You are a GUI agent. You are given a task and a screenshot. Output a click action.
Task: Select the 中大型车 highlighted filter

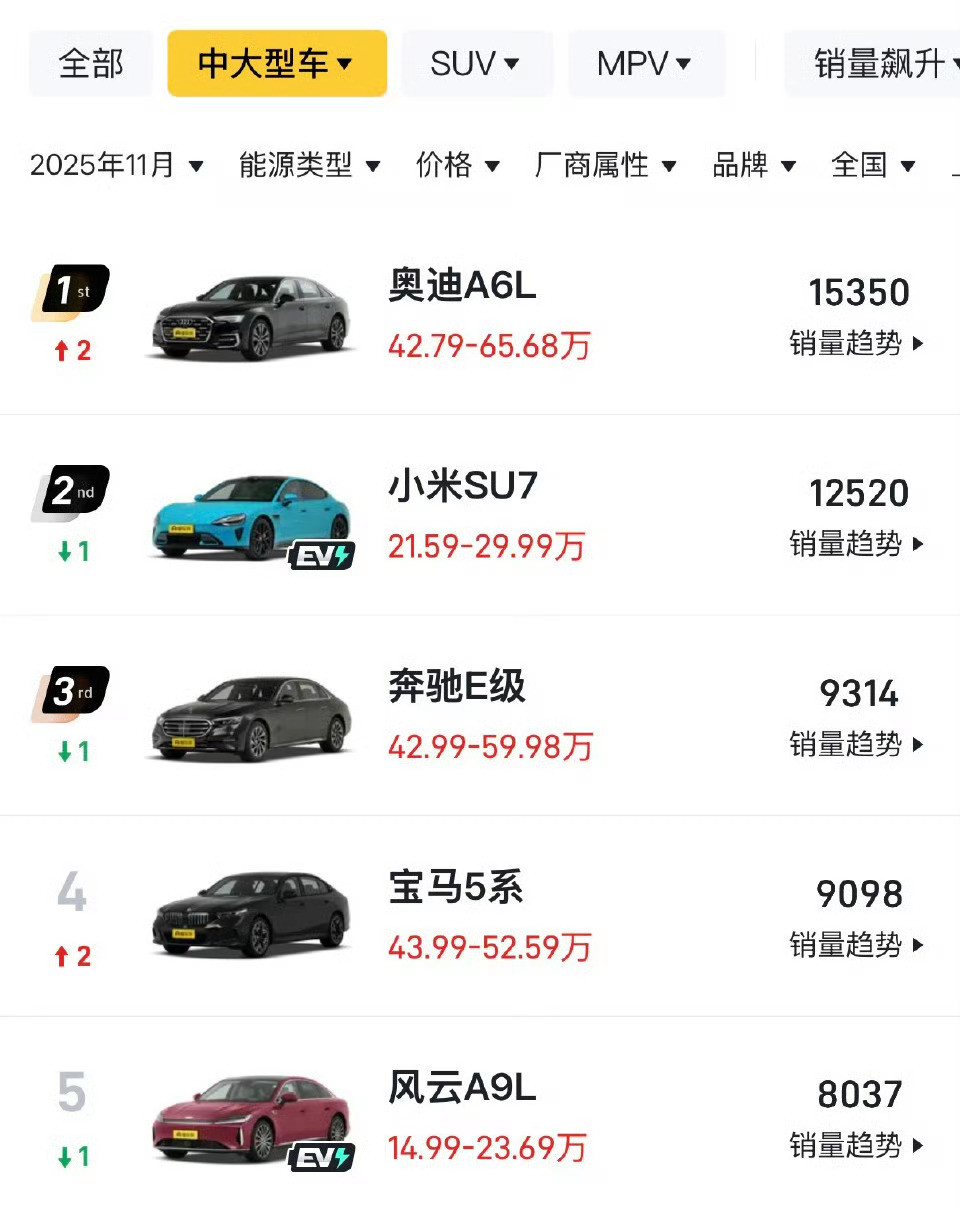pyautogui.click(x=277, y=62)
